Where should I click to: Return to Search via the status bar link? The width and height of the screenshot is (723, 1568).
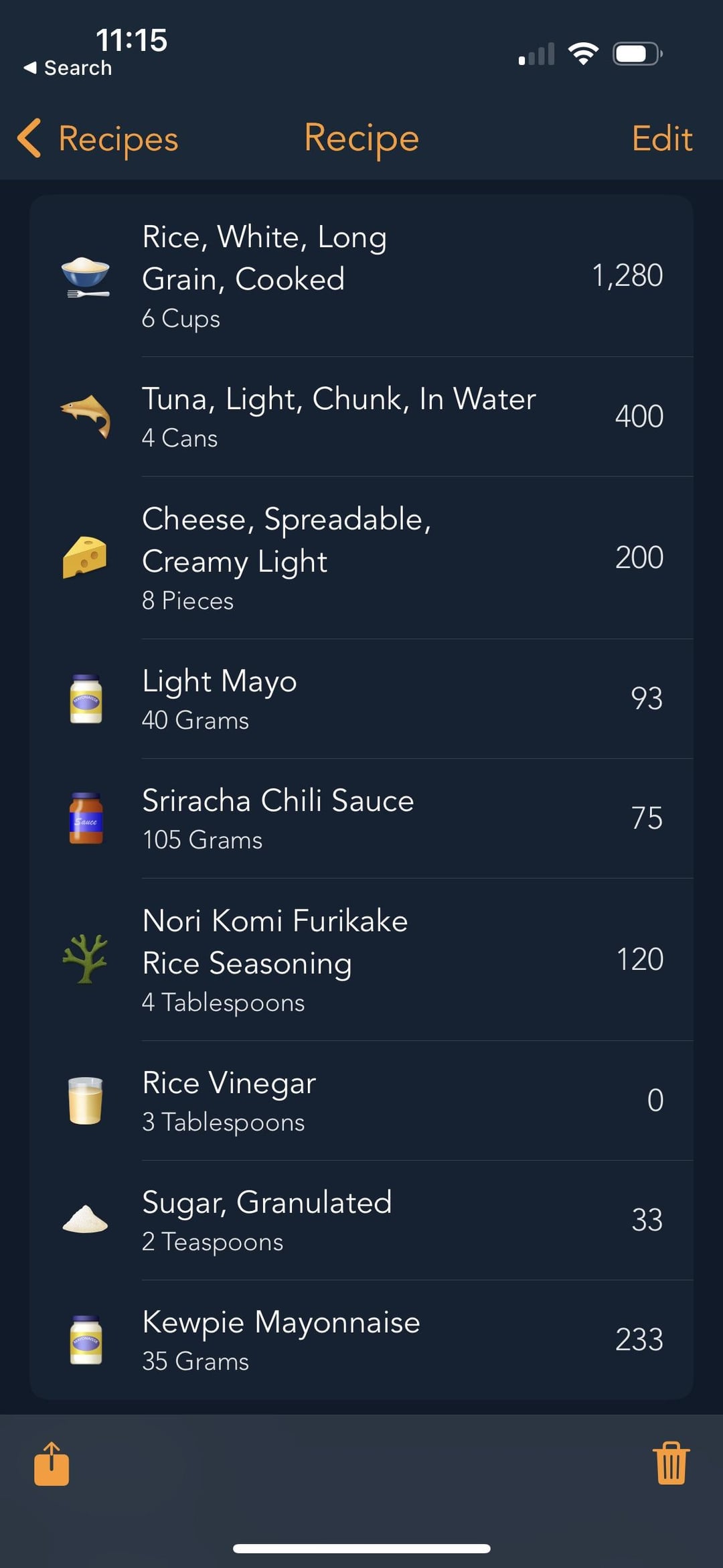(x=68, y=68)
